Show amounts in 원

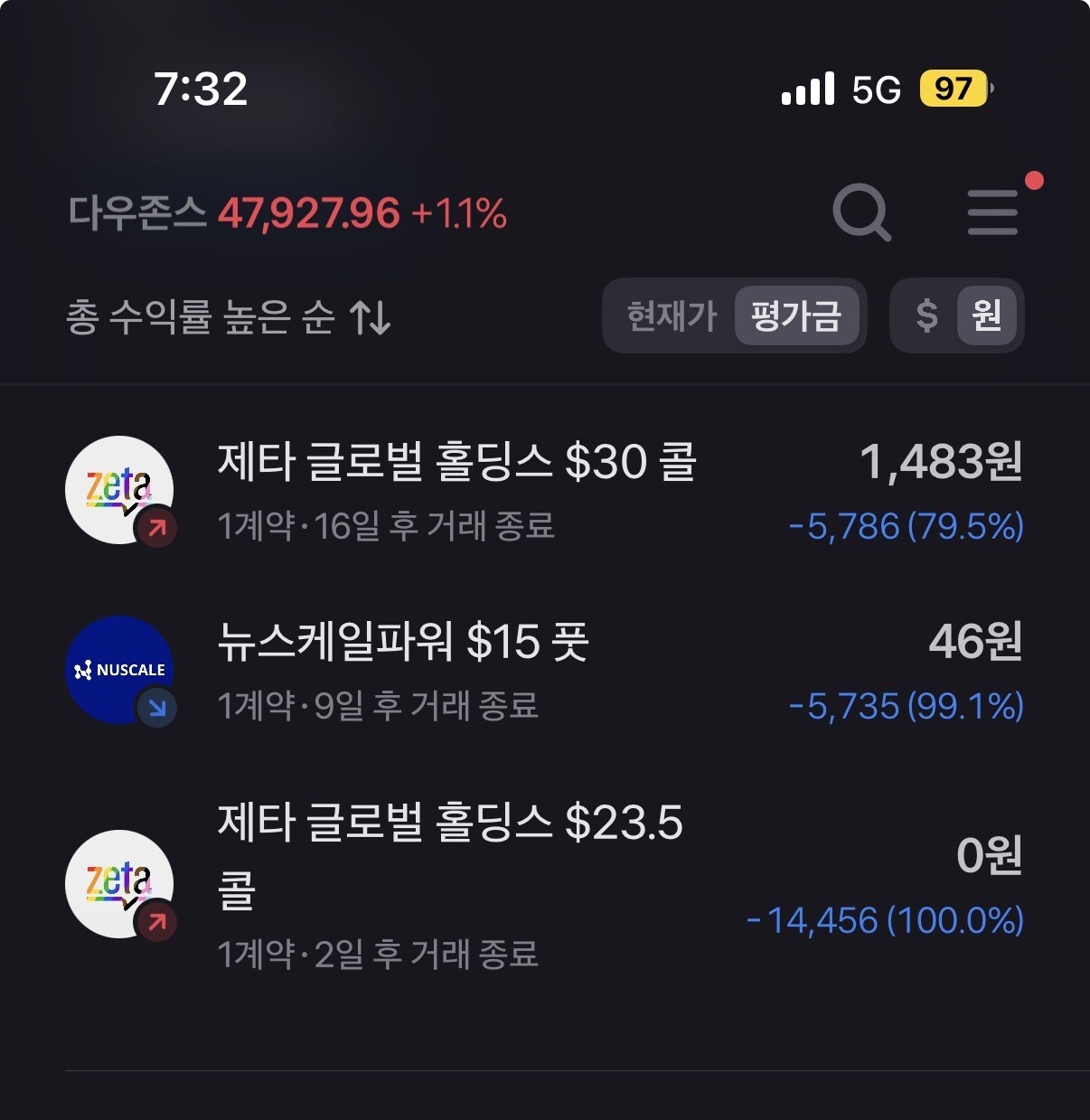(x=987, y=315)
